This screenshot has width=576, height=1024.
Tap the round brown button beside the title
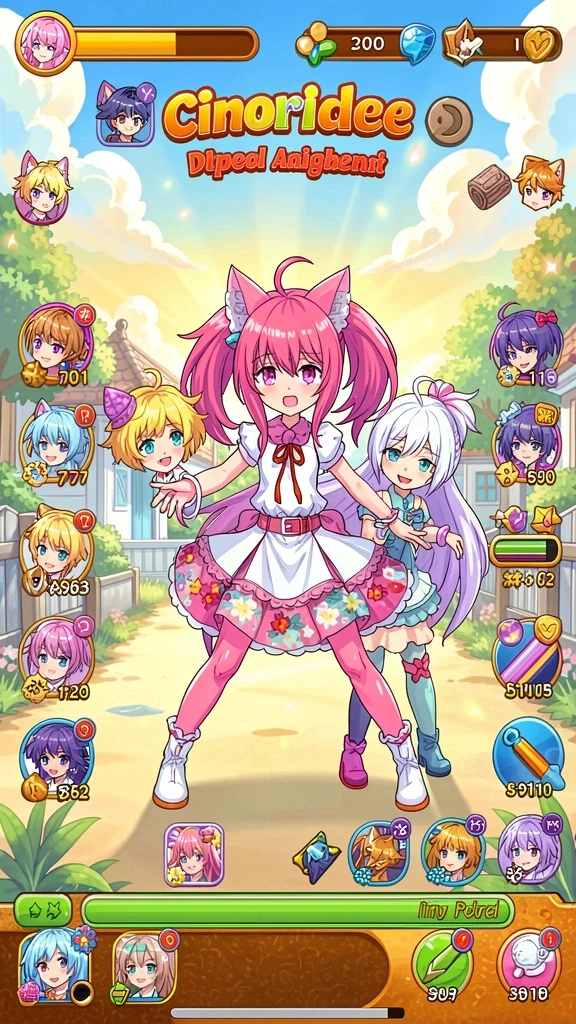[448, 120]
